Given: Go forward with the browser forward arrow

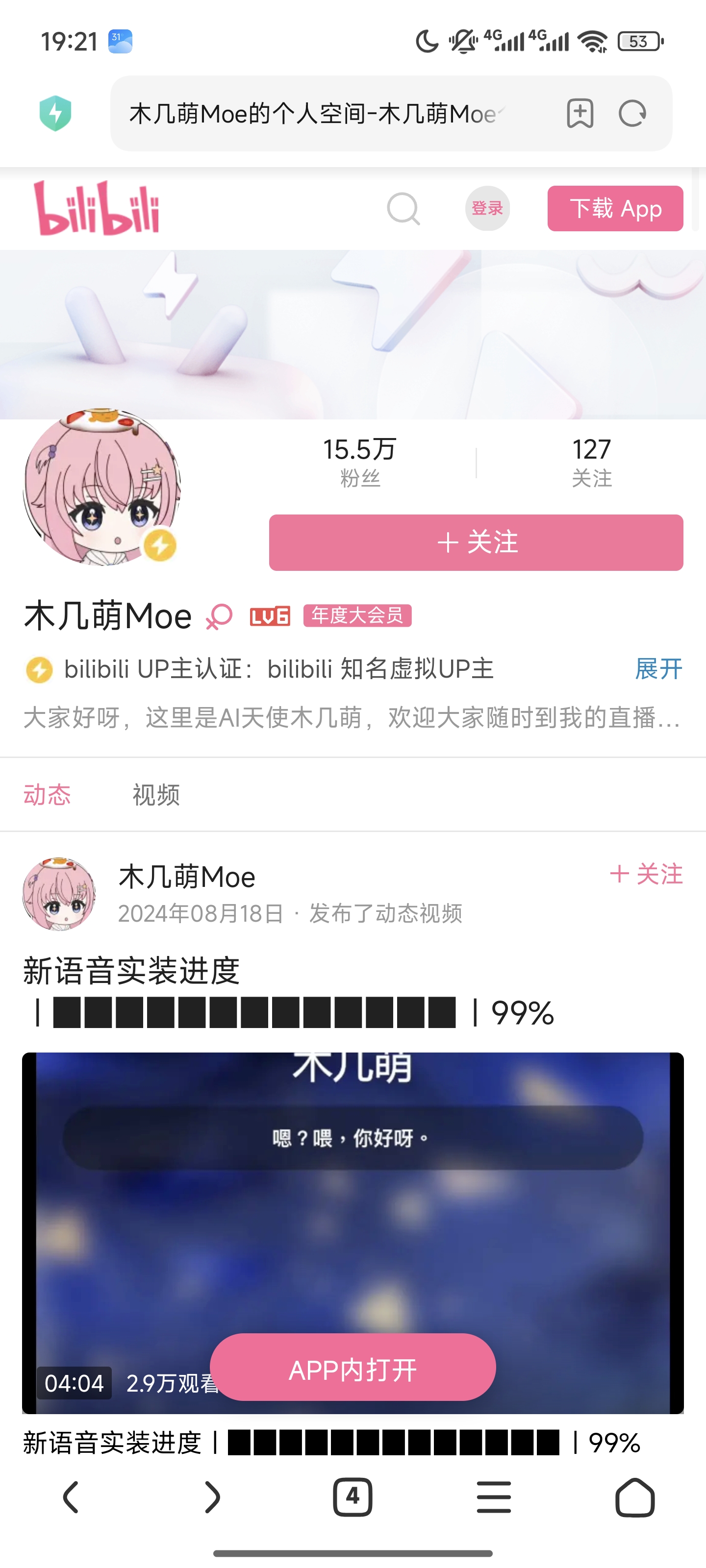Looking at the screenshot, I should 212,1497.
